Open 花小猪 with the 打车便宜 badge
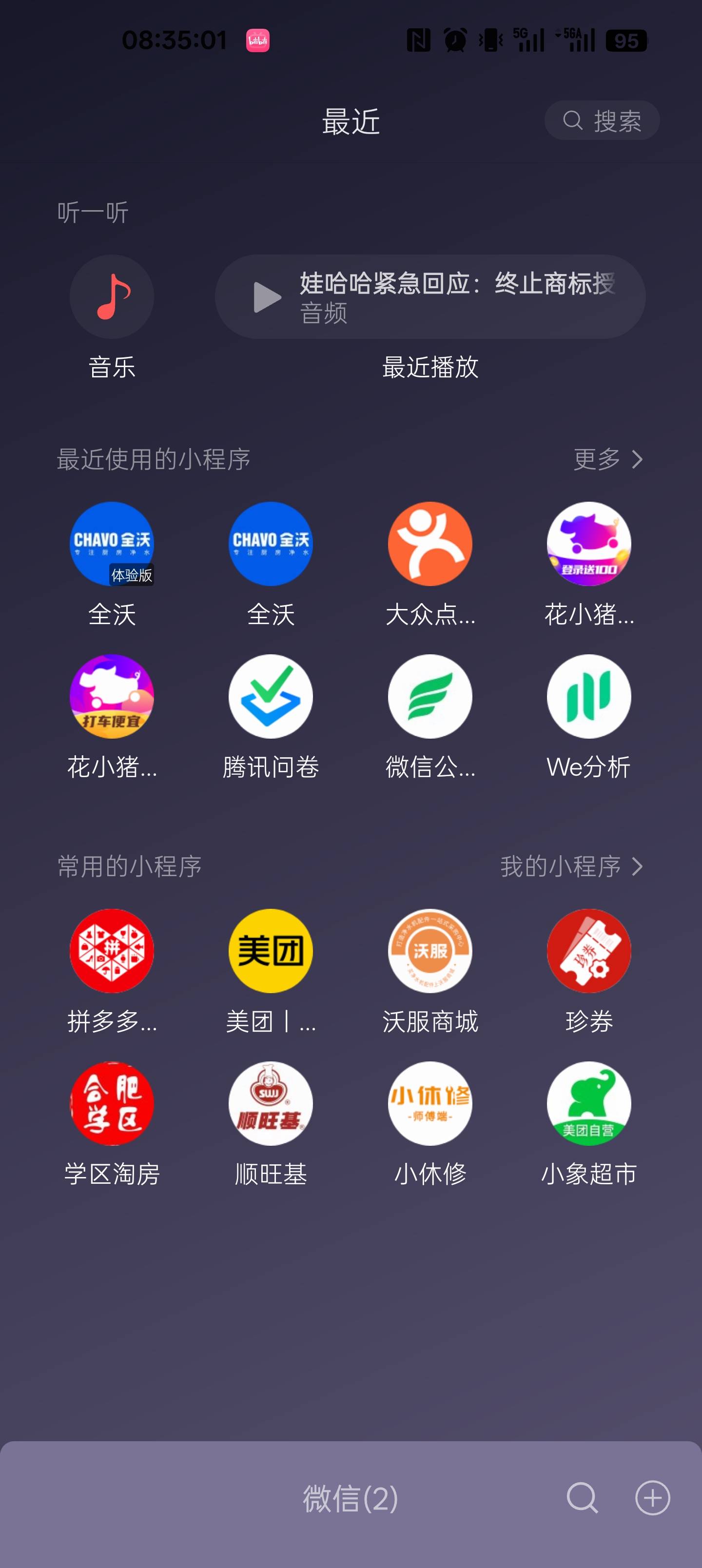702x1568 pixels. [x=112, y=696]
